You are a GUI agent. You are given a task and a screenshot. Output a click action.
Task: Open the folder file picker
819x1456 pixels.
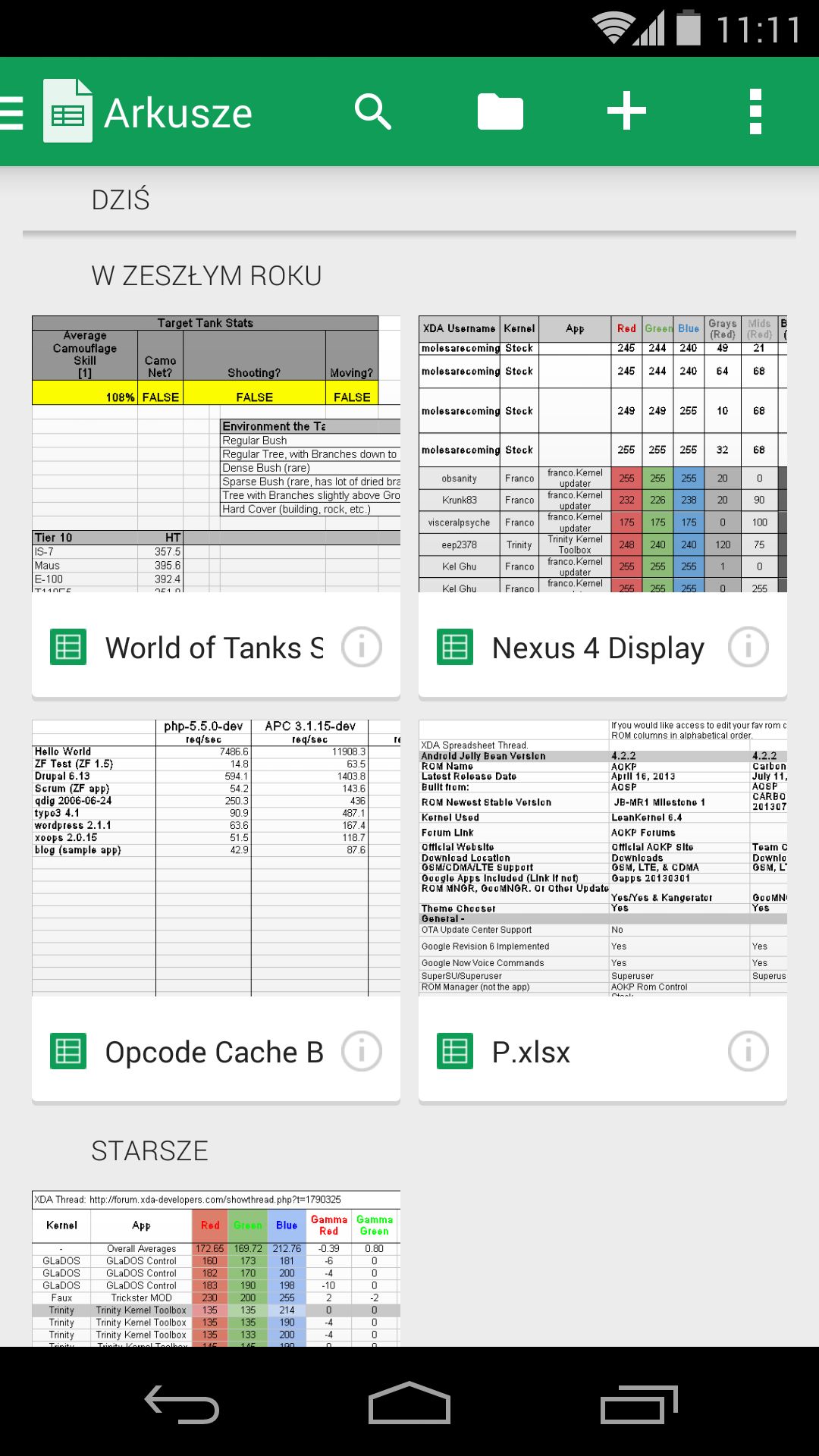(x=500, y=112)
